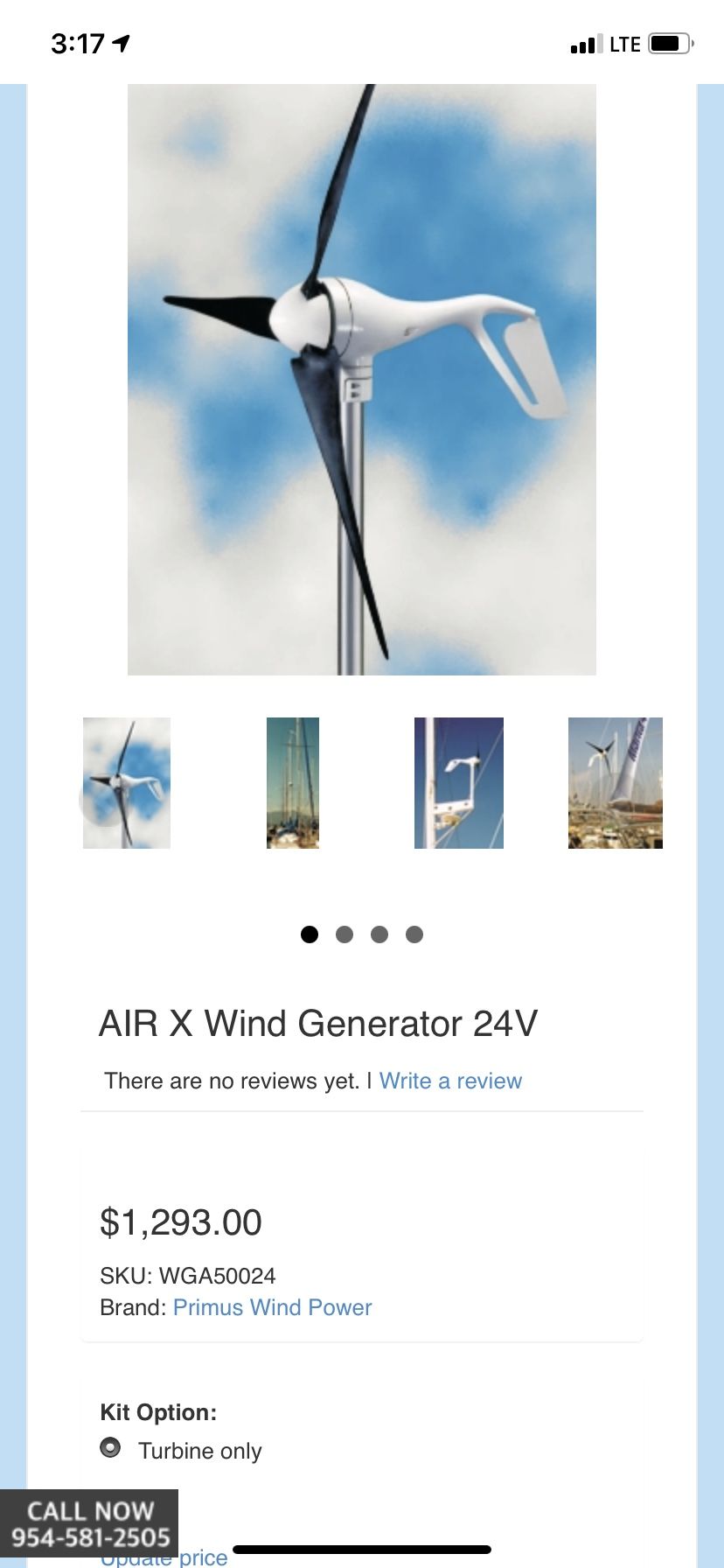724x1568 pixels.
Task: Open the Primus Wind Power brand page
Action: tap(272, 1307)
